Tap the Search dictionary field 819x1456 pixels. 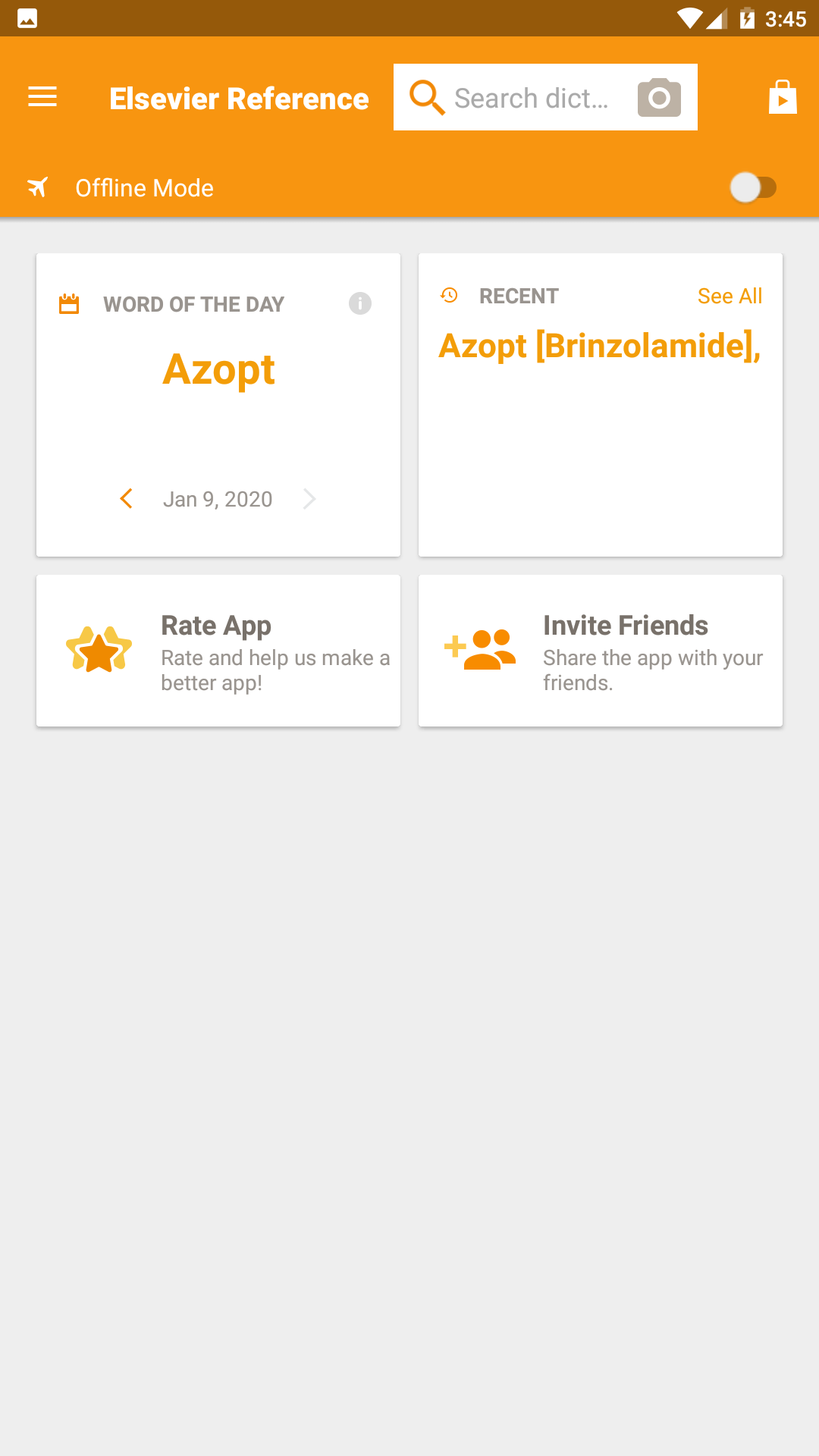tap(531, 98)
